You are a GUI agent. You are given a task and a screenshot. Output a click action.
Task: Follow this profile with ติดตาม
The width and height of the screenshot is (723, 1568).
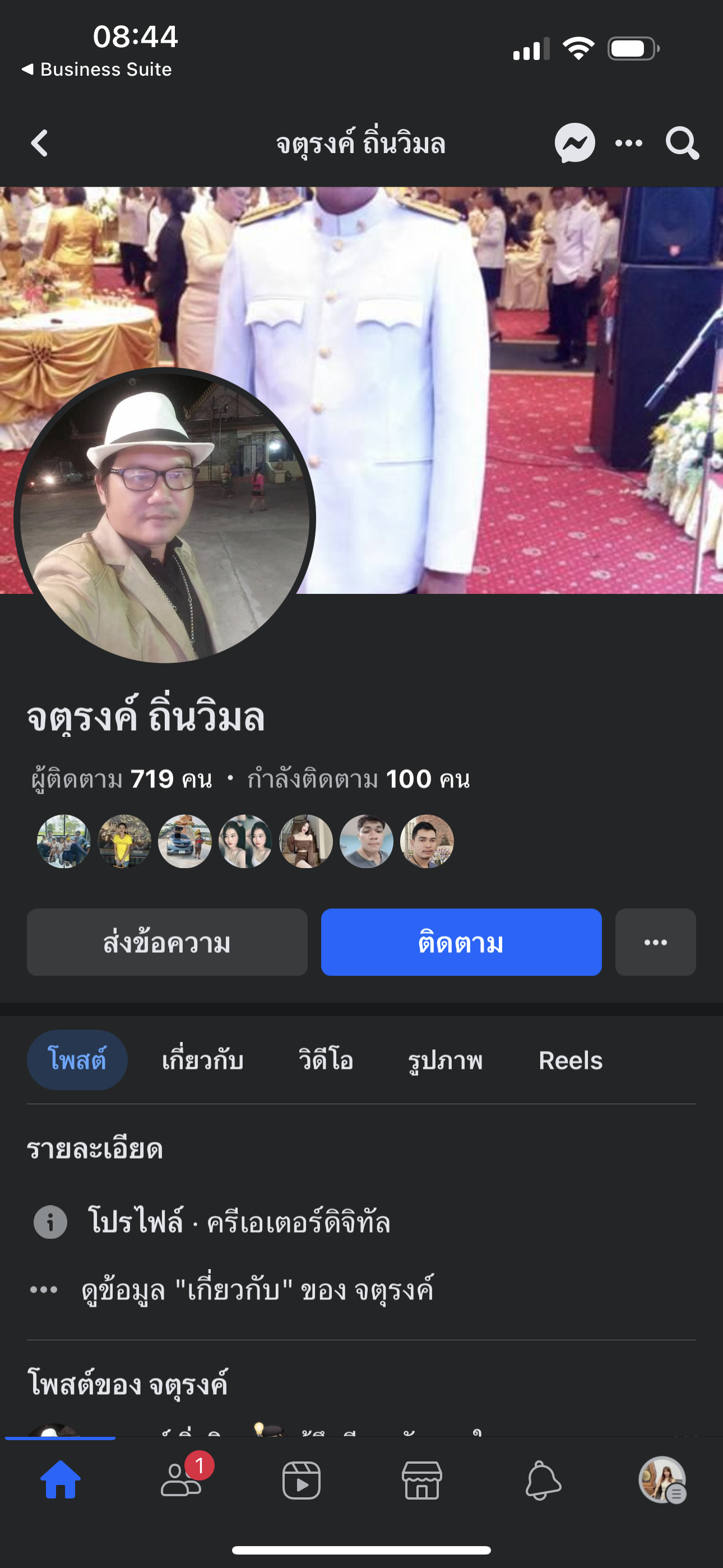[461, 942]
